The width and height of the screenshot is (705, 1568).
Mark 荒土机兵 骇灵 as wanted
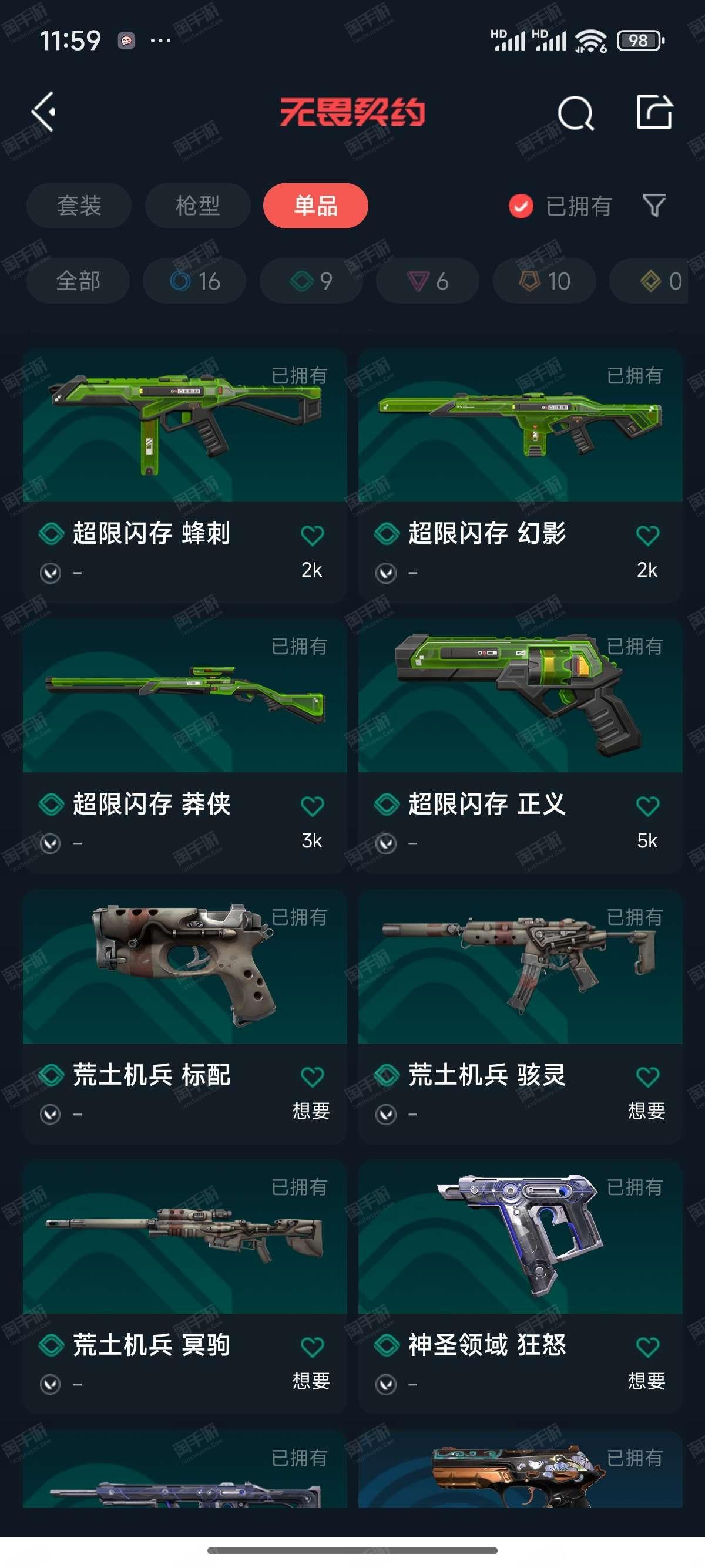[647, 1078]
